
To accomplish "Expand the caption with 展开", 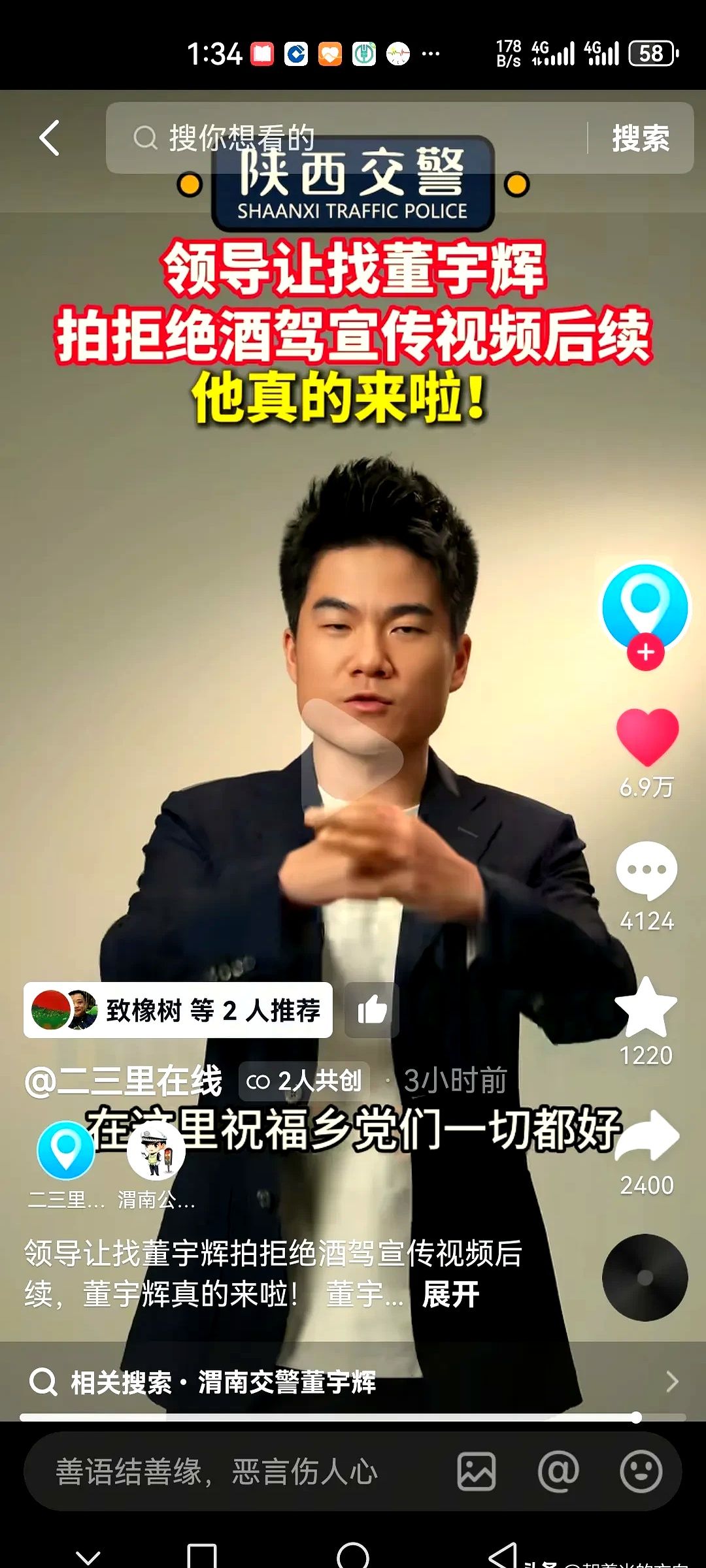I will pyautogui.click(x=450, y=1294).
